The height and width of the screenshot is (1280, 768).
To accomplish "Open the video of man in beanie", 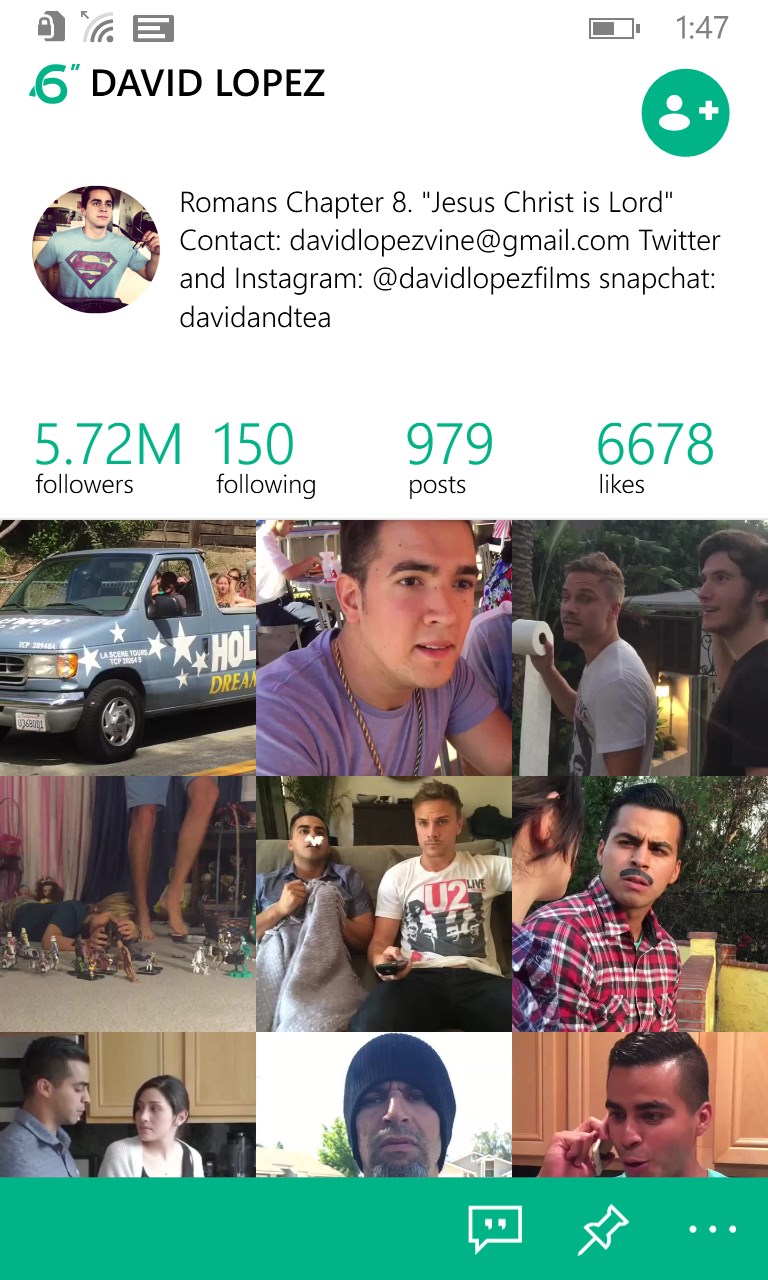I will (x=384, y=1105).
